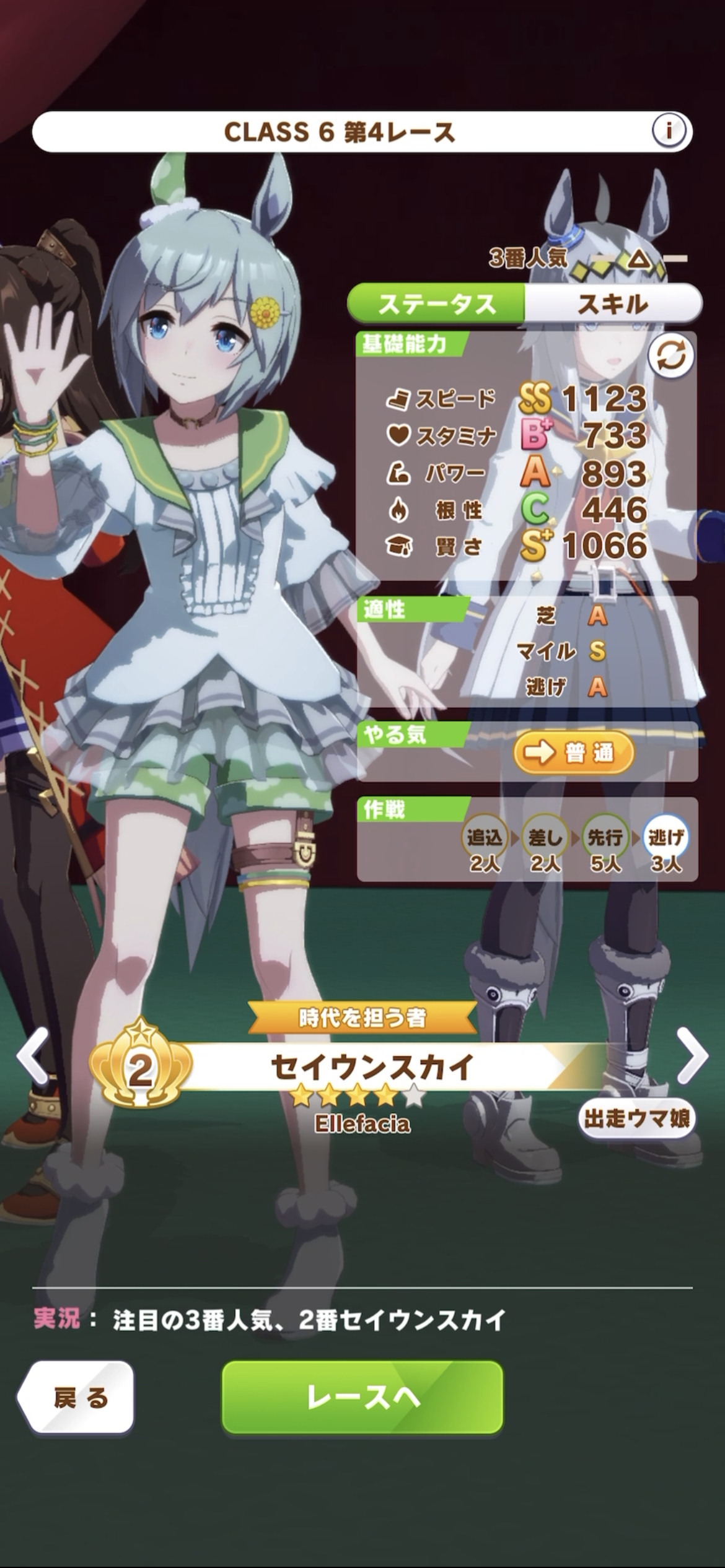Viewport: 725px width, 1568px height.
Task: Go back with the 戻る button
Action: click(x=76, y=1398)
